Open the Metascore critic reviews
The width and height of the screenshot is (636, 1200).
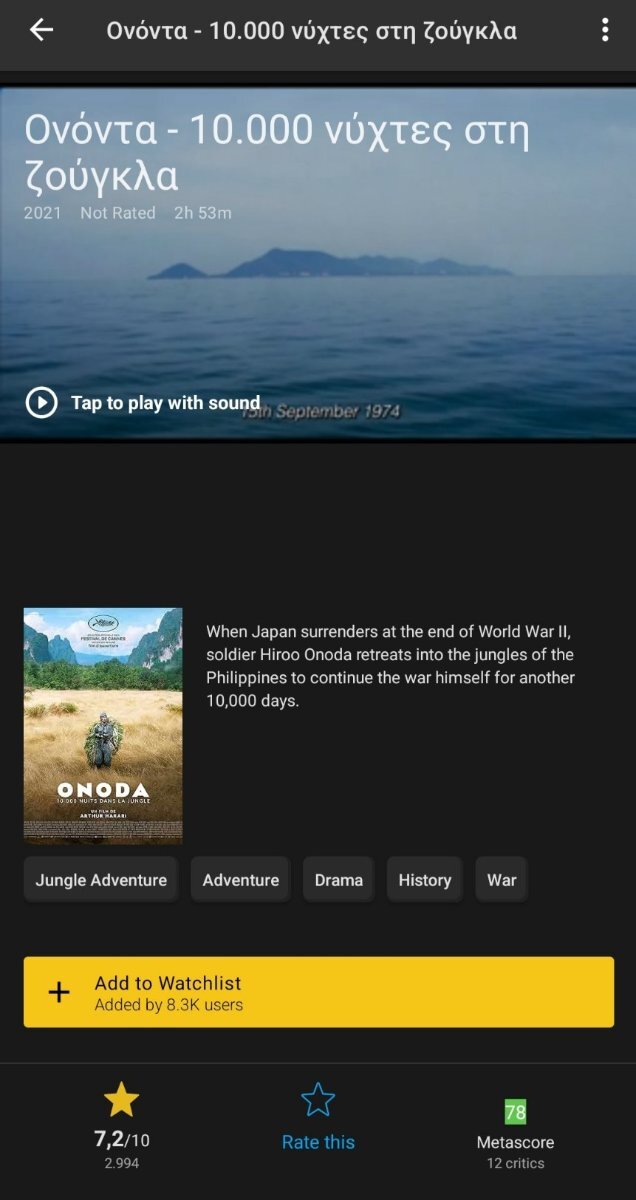(515, 1135)
